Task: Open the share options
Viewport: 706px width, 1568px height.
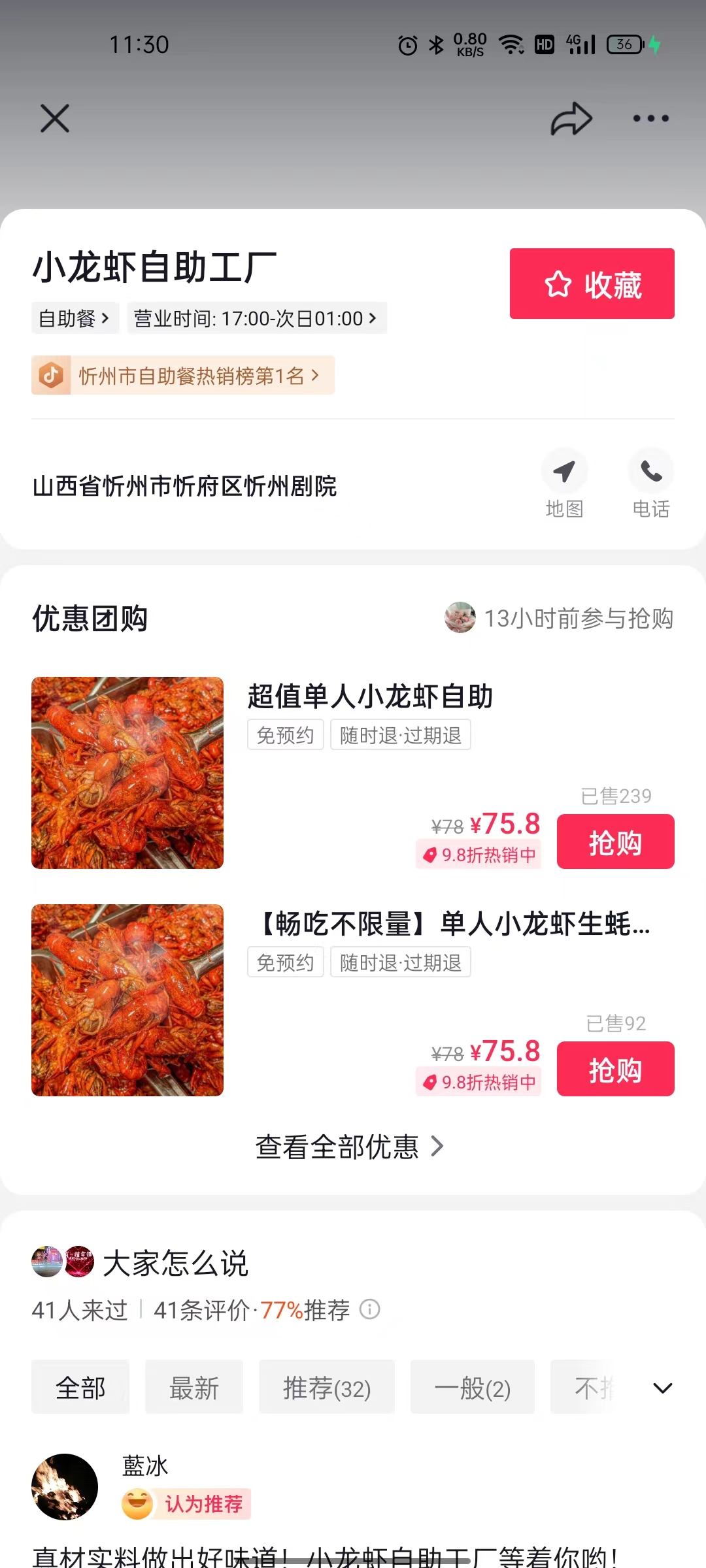Action: pyautogui.click(x=570, y=118)
